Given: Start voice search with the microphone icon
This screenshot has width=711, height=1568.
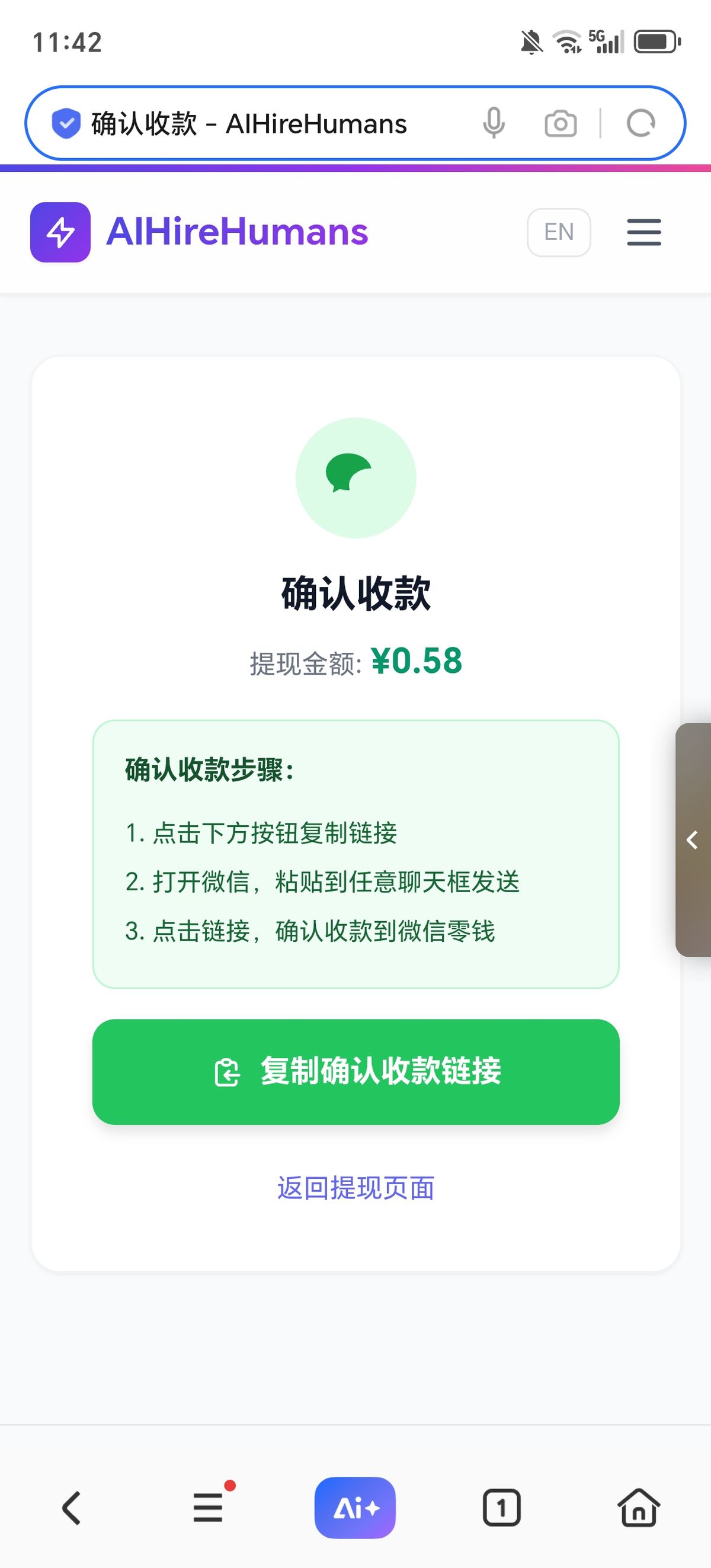Looking at the screenshot, I should [494, 124].
